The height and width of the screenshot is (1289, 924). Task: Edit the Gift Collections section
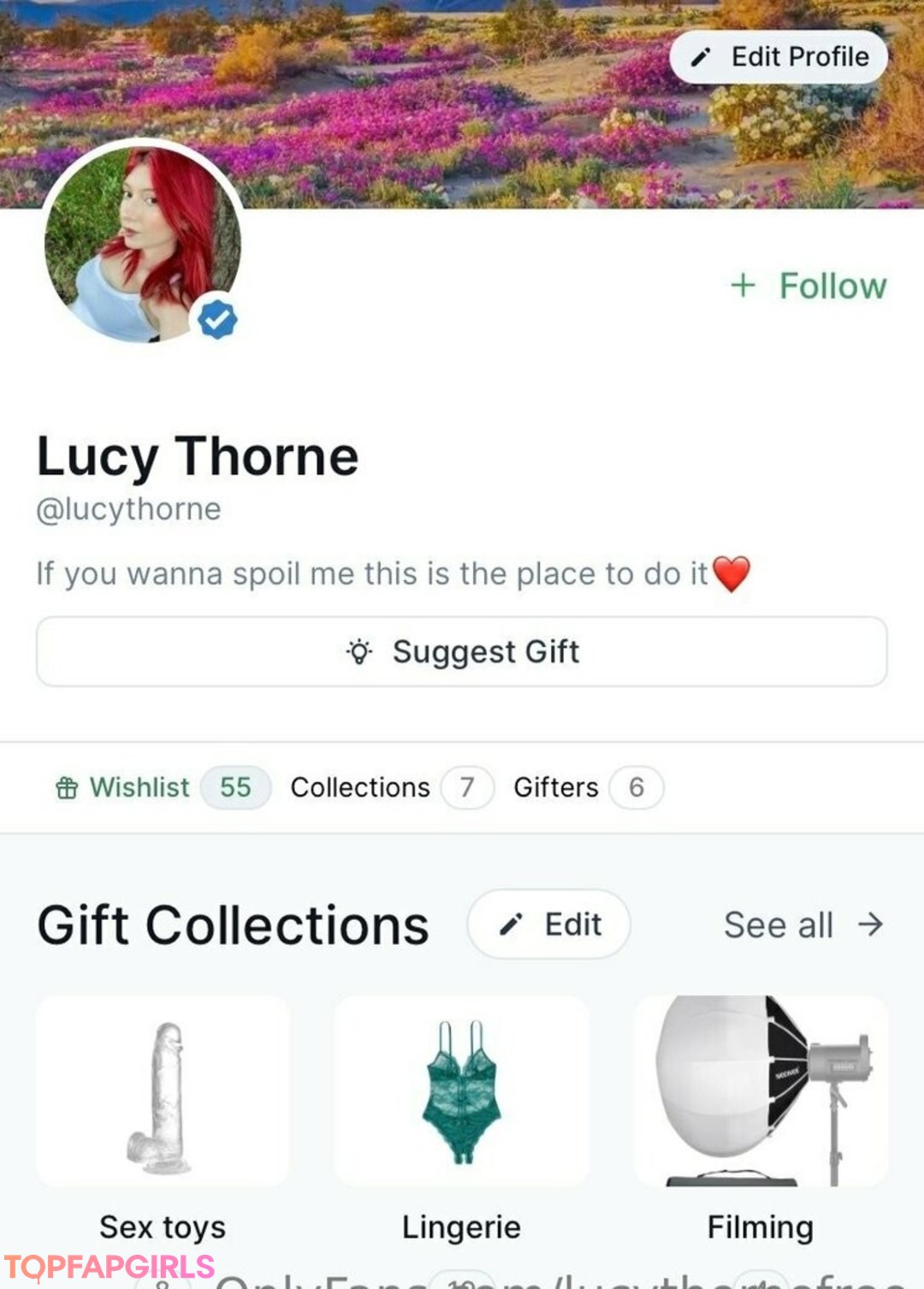point(549,924)
